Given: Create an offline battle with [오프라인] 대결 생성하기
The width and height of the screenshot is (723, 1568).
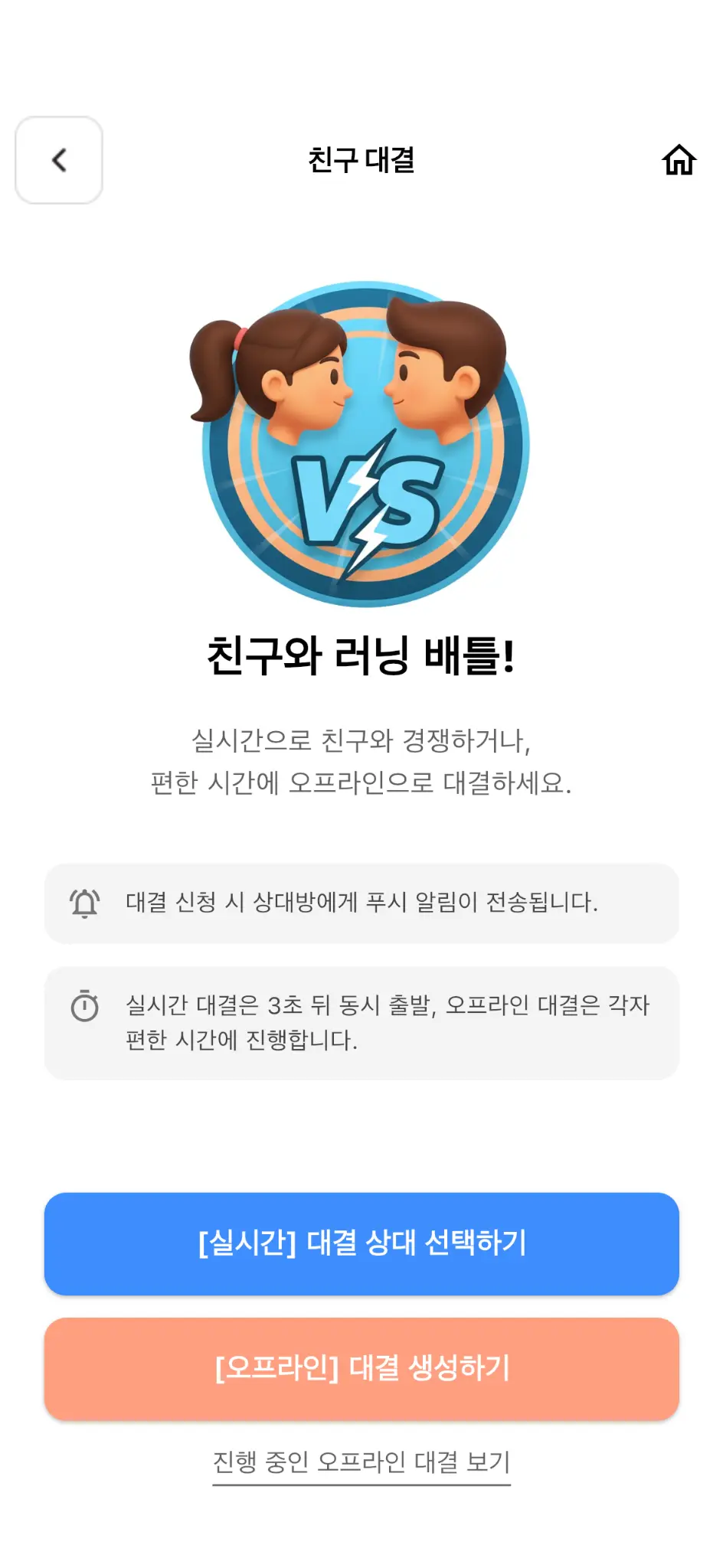Looking at the screenshot, I should click(x=361, y=1369).
